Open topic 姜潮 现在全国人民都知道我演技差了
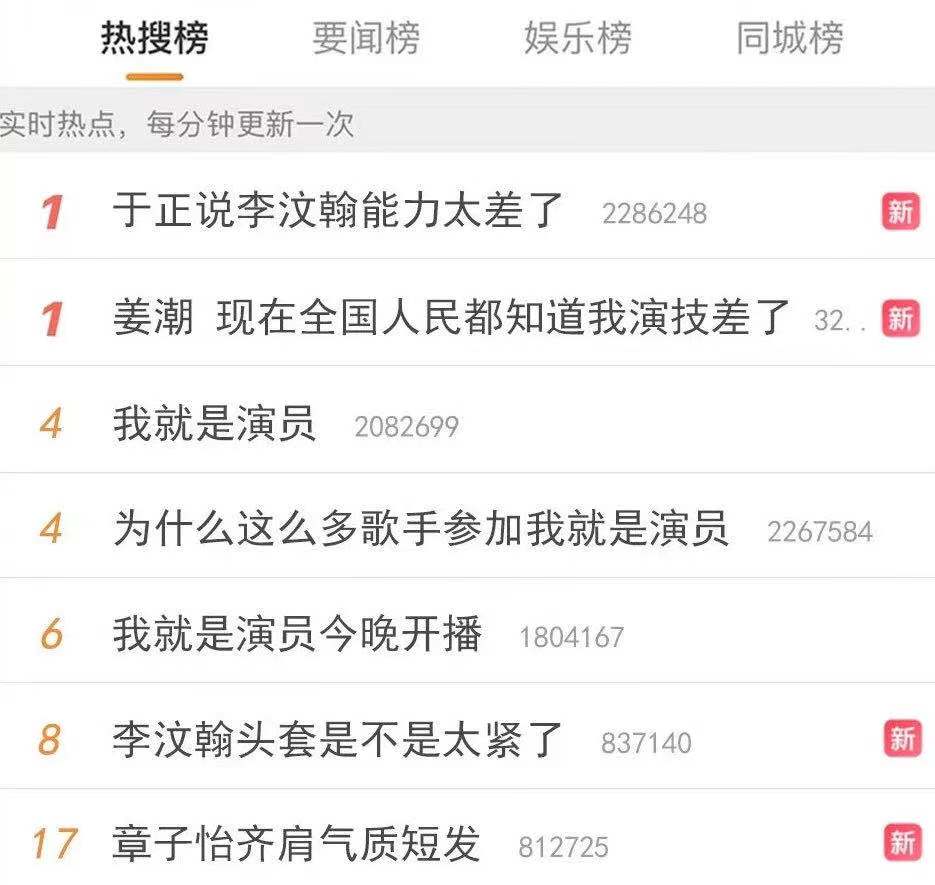 click(x=452, y=318)
